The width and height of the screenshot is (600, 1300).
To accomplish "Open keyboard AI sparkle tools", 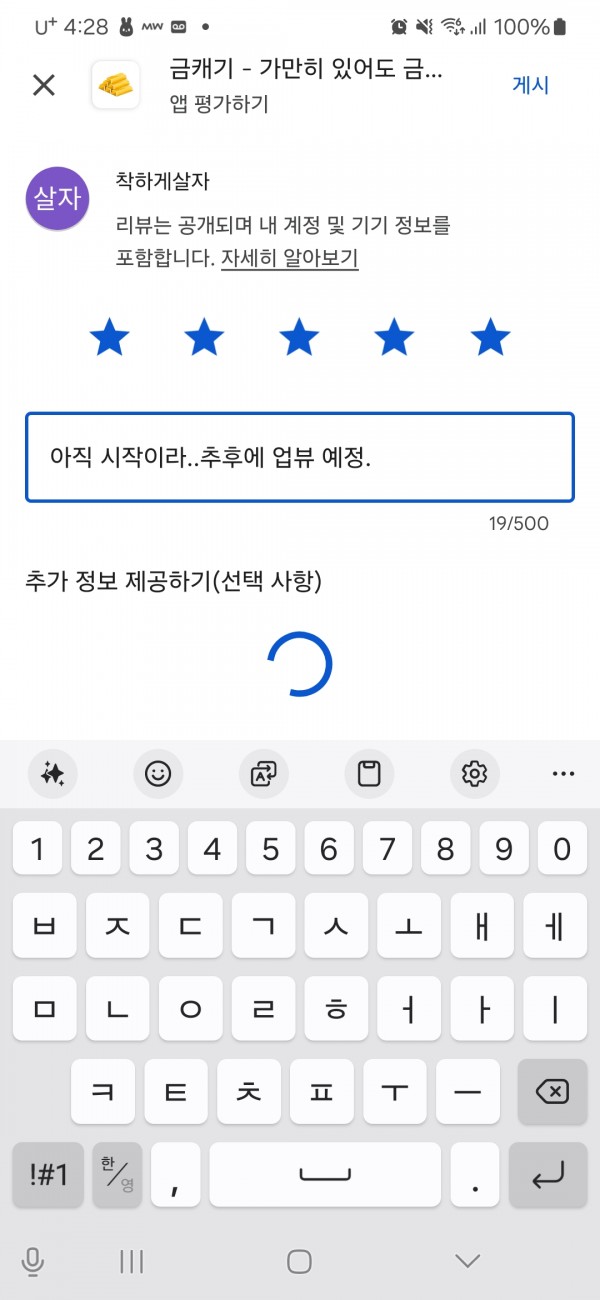I will pyautogui.click(x=52, y=773).
